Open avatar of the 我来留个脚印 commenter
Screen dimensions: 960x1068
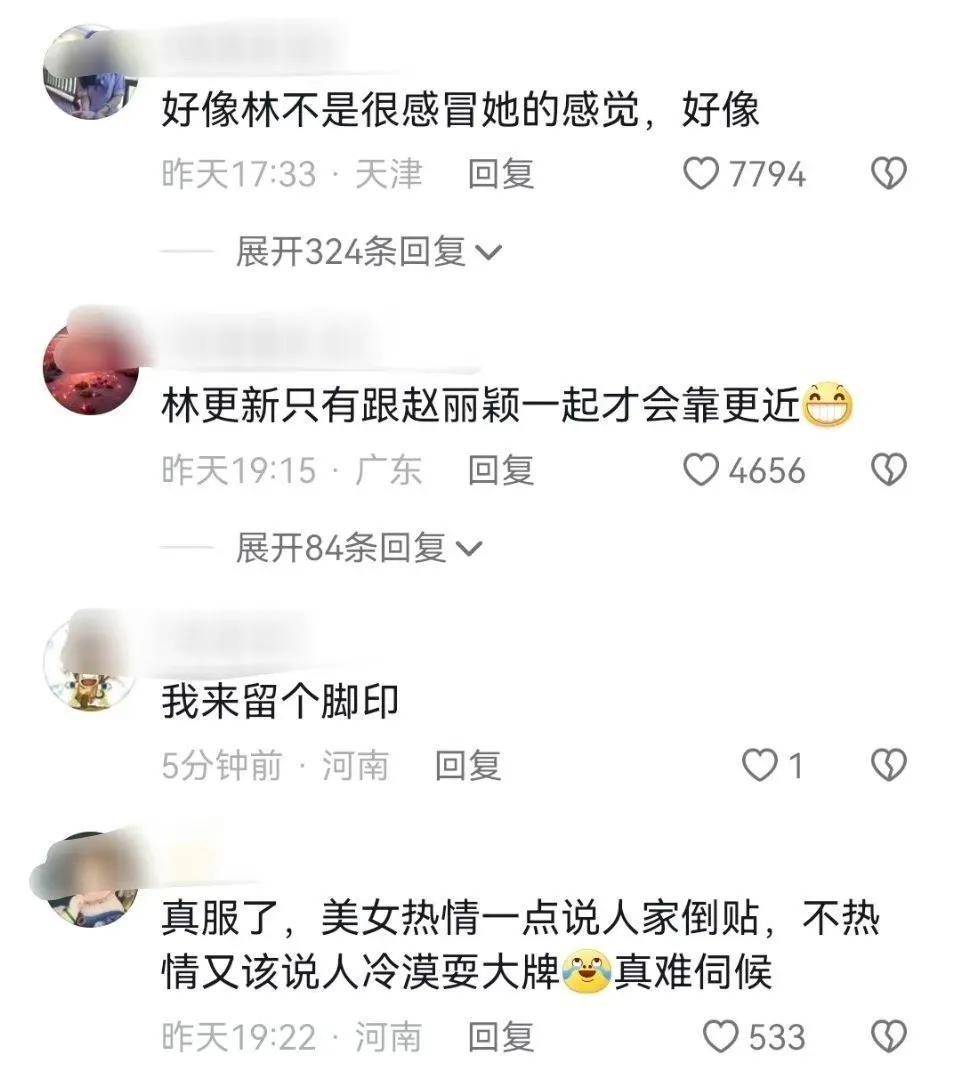click(x=90, y=664)
